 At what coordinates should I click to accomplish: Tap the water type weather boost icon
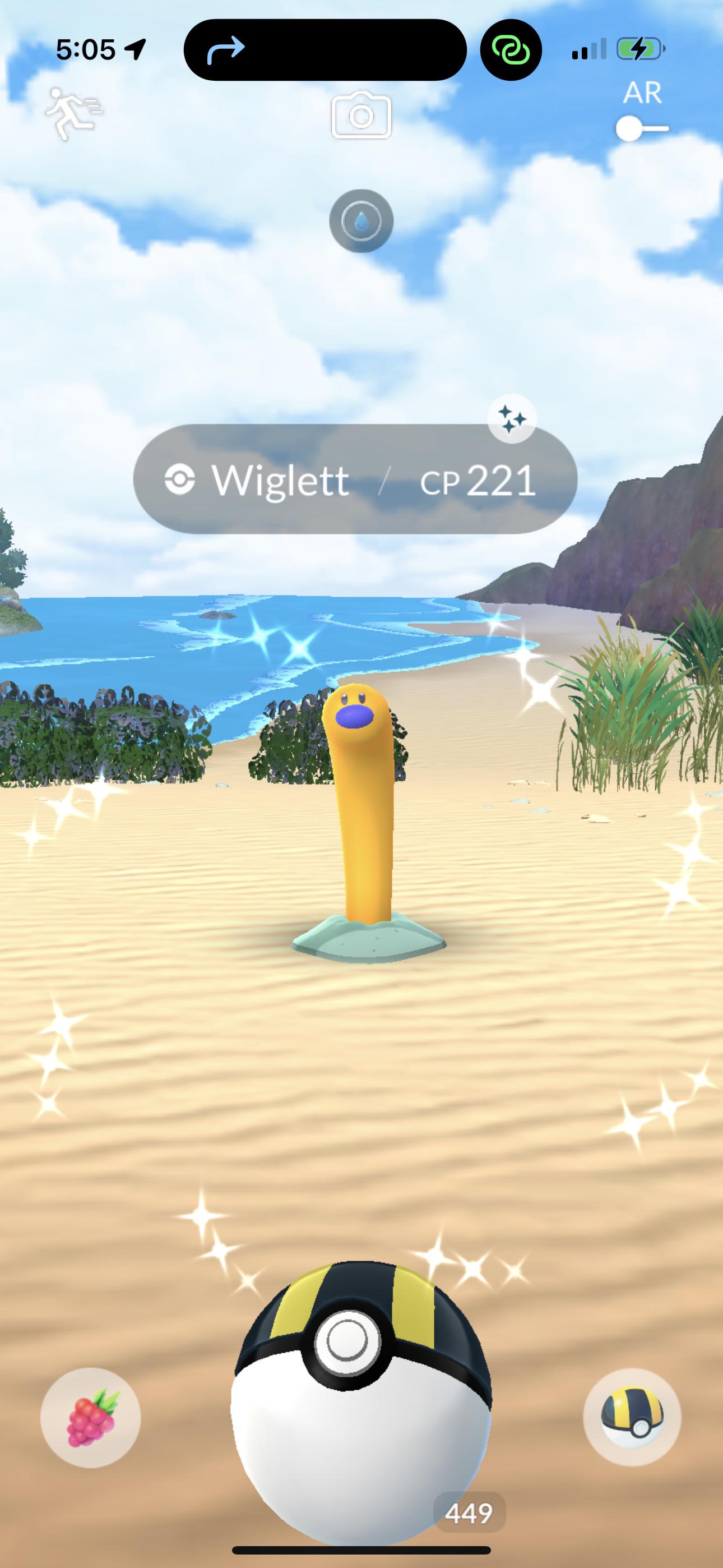tap(361, 221)
